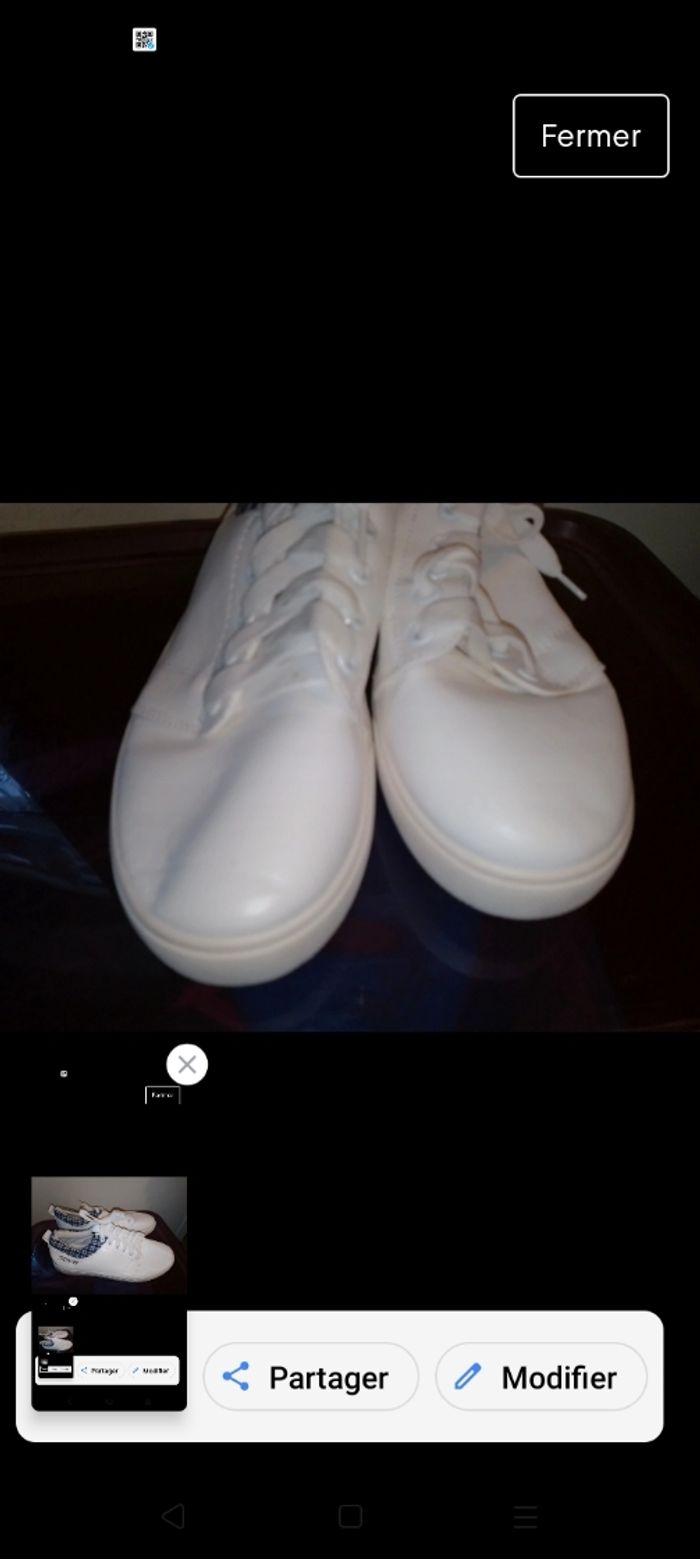The image size is (700, 1559).
Task: Open the screenshot preview thumbnail
Action: 109,1293
